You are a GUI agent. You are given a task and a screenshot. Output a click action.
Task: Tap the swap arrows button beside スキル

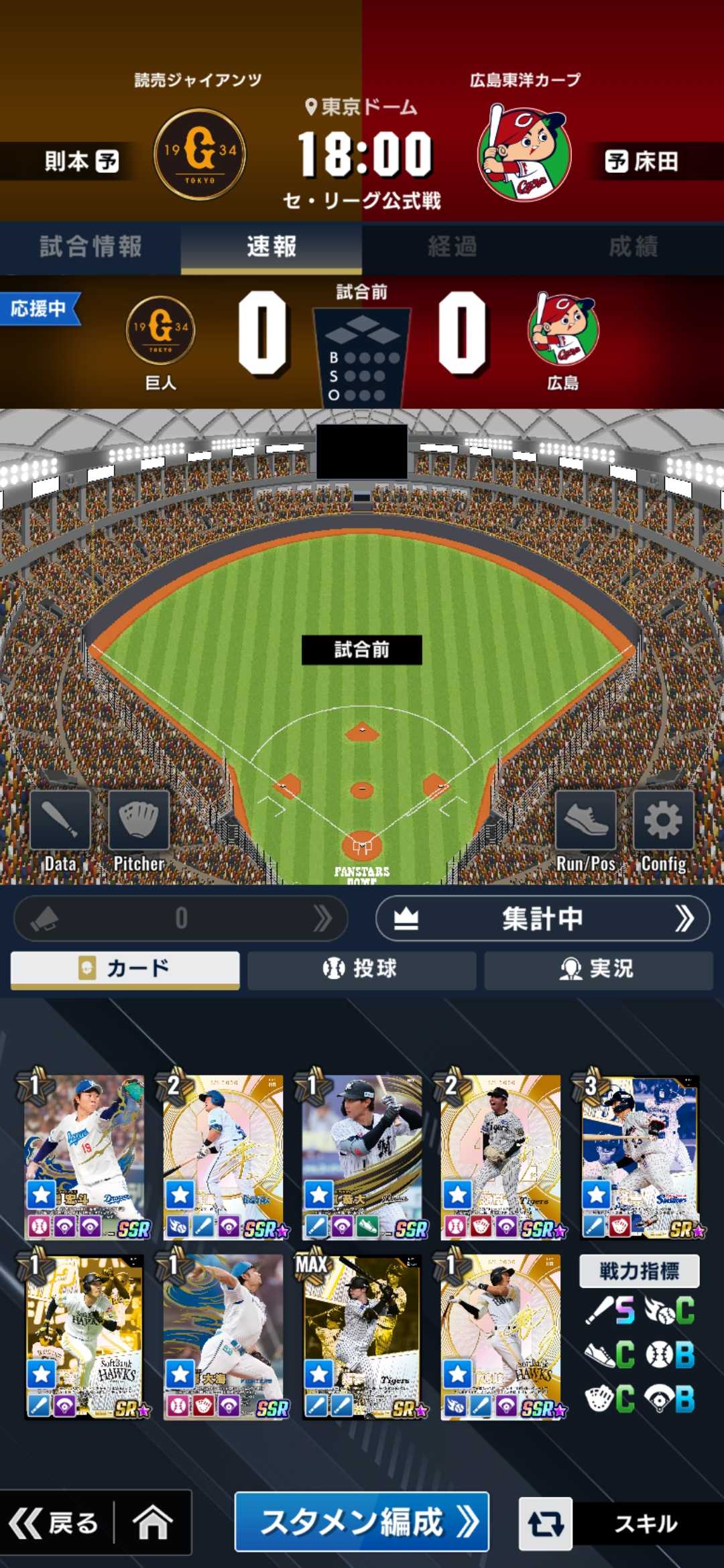546,1524
